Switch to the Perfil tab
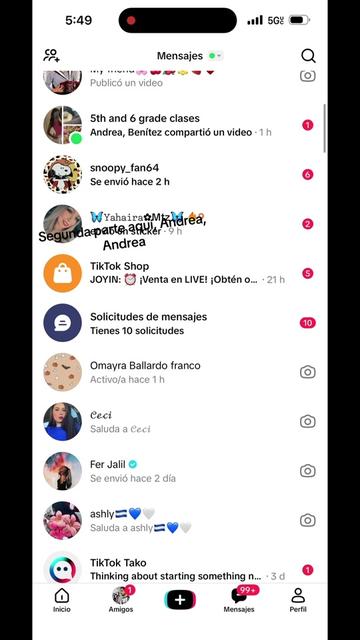The height and width of the screenshot is (640, 360). point(298,600)
